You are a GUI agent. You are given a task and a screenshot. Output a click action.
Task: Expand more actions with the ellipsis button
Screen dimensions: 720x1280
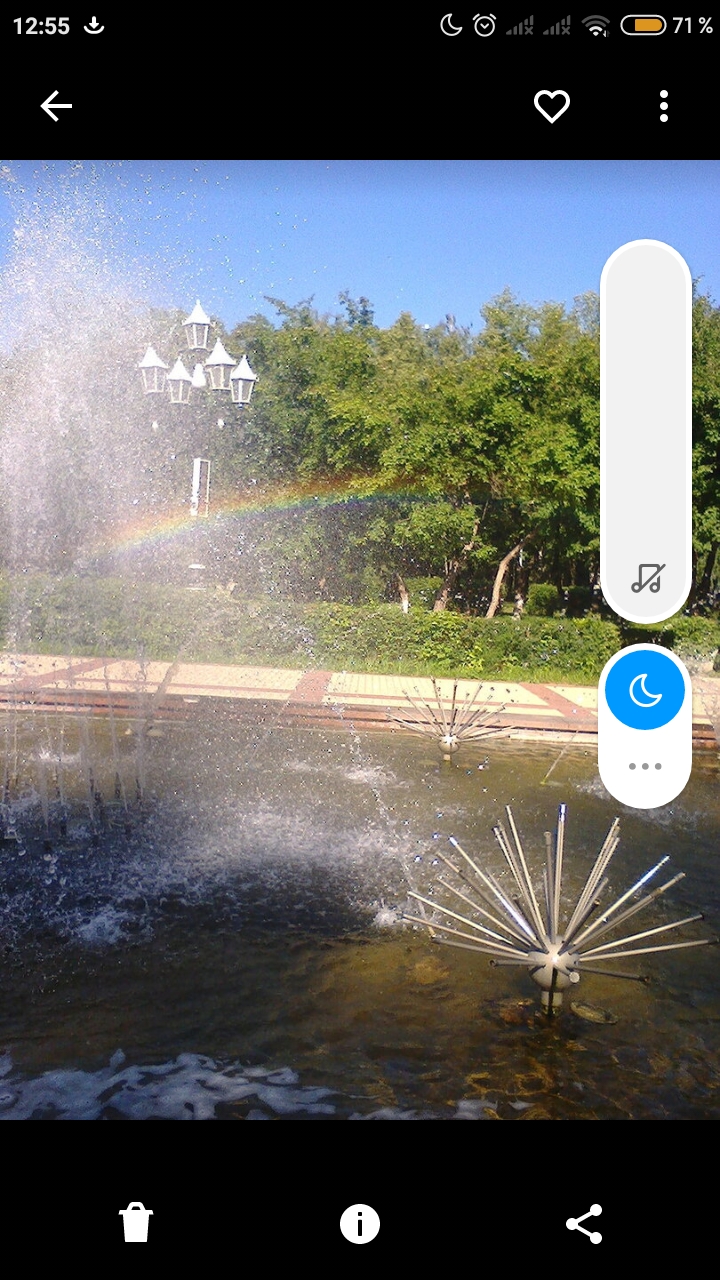tap(644, 766)
